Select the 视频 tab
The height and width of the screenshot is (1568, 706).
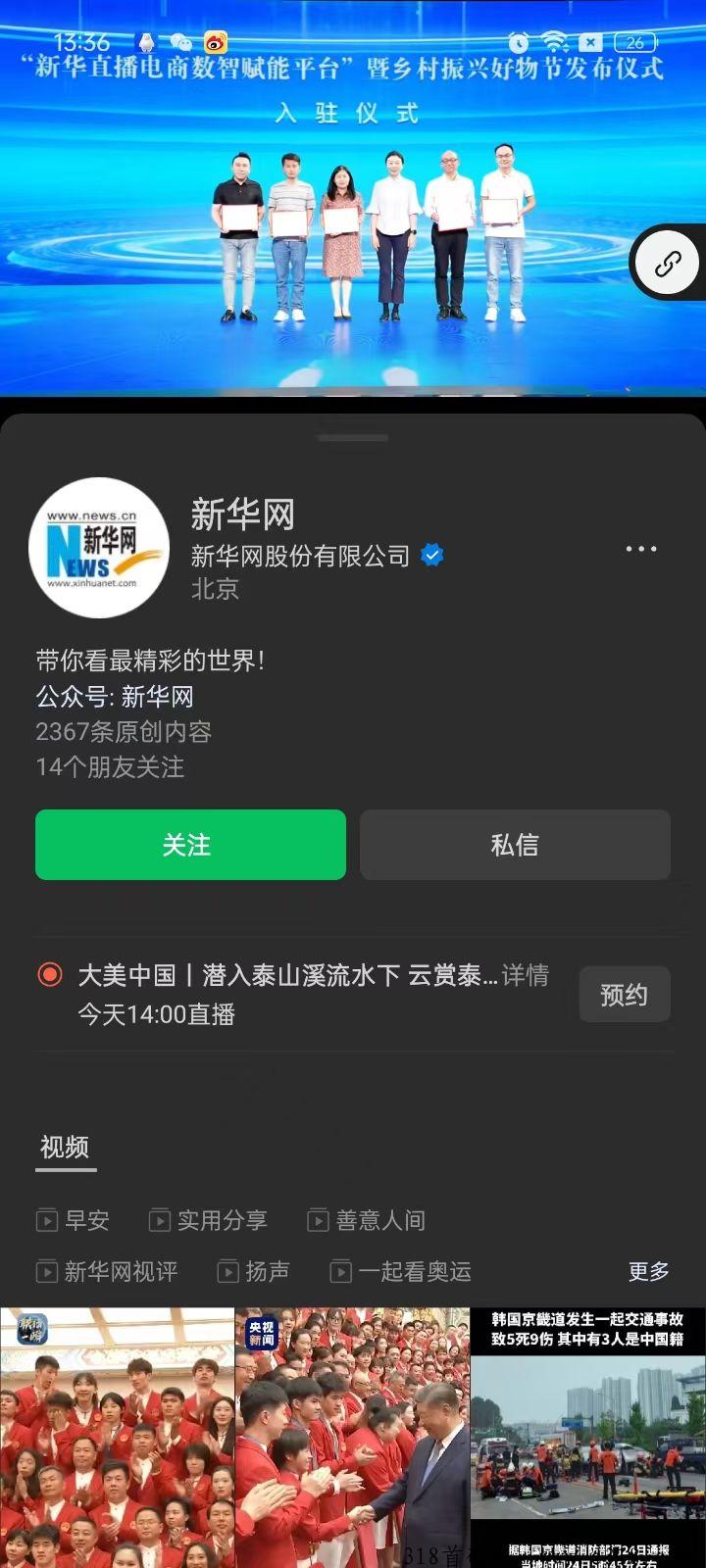[65, 1147]
